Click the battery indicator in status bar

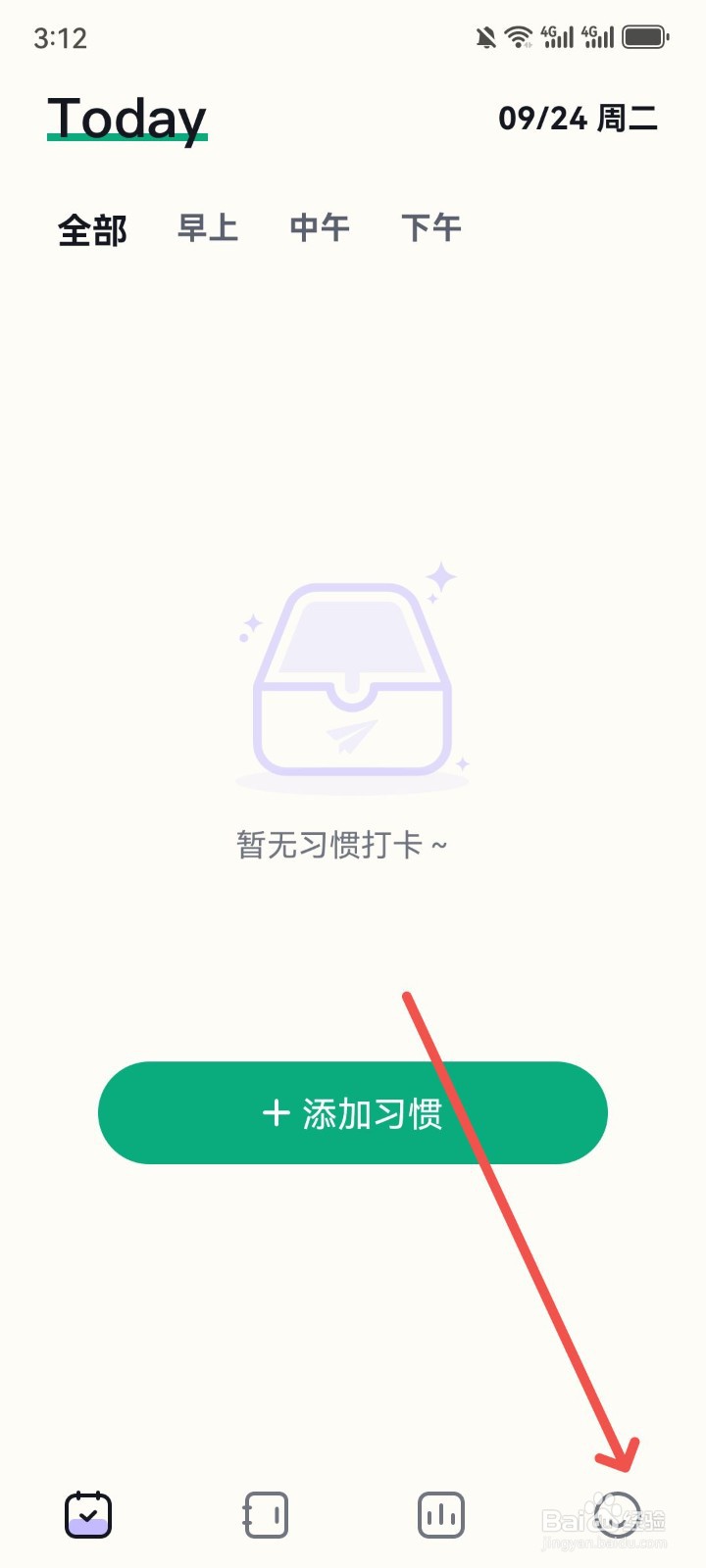pyautogui.click(x=646, y=36)
